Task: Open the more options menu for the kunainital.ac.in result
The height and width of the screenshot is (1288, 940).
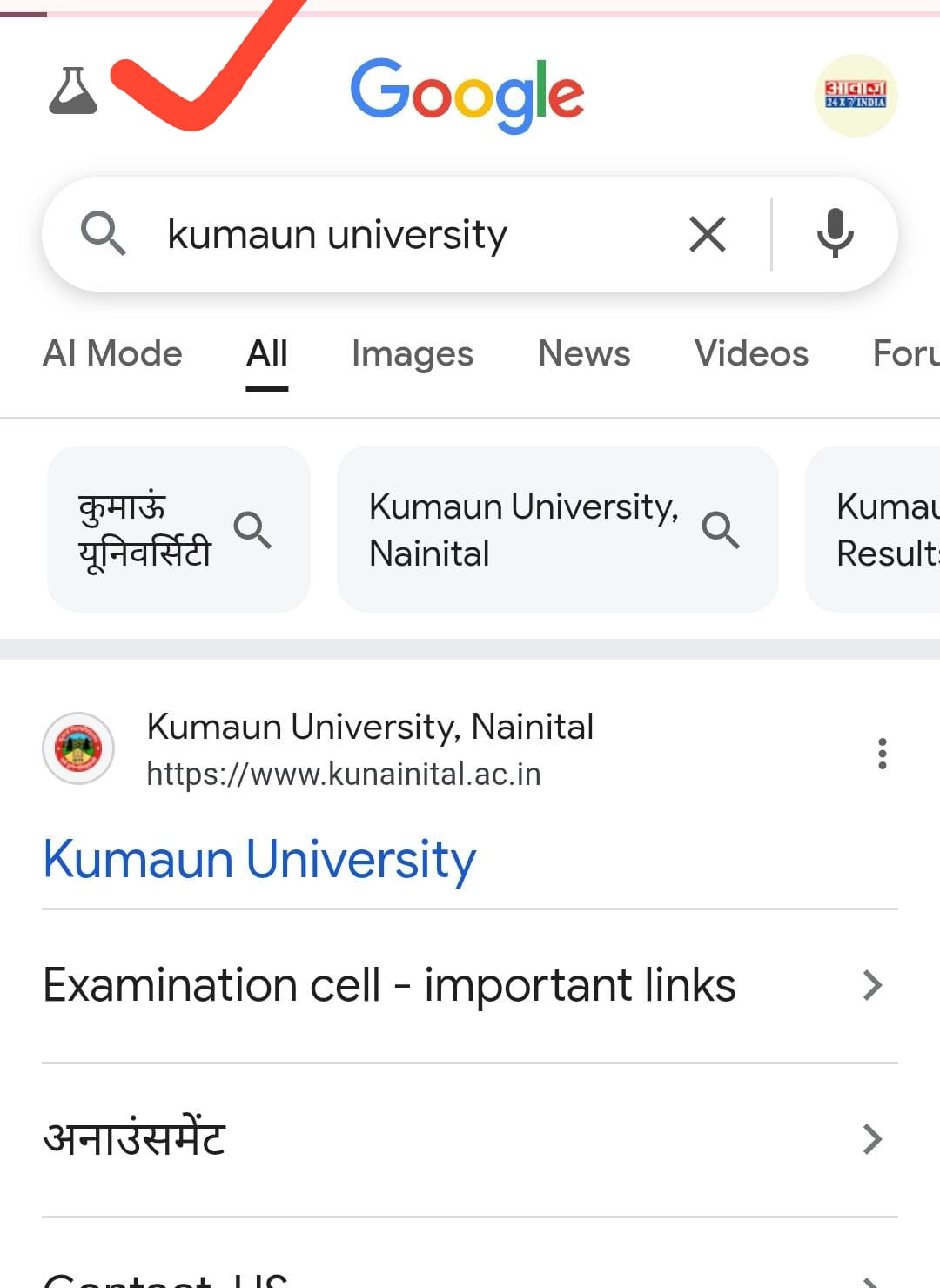Action: tap(882, 754)
